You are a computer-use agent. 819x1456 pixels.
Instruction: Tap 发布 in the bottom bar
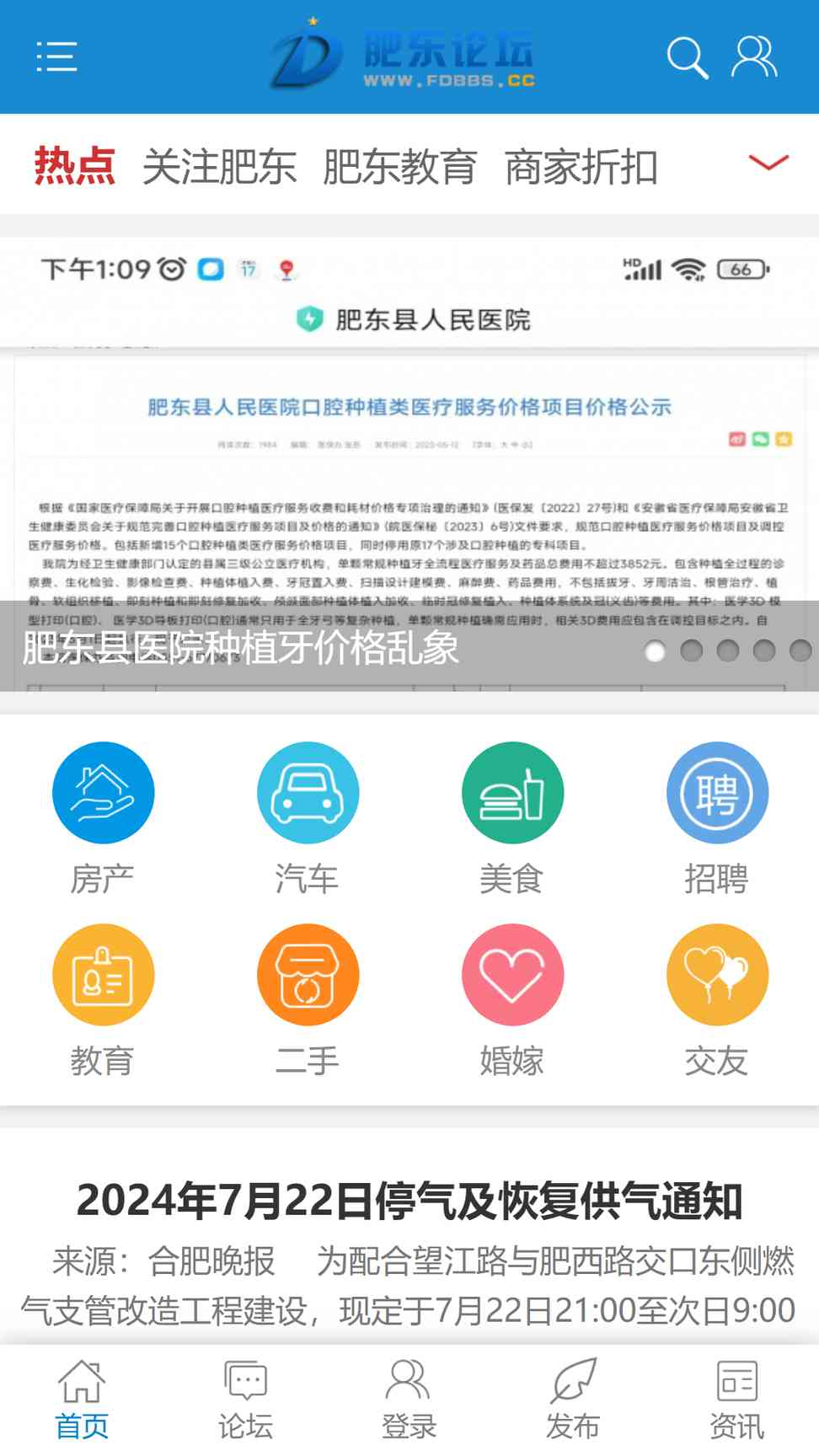tap(573, 1400)
